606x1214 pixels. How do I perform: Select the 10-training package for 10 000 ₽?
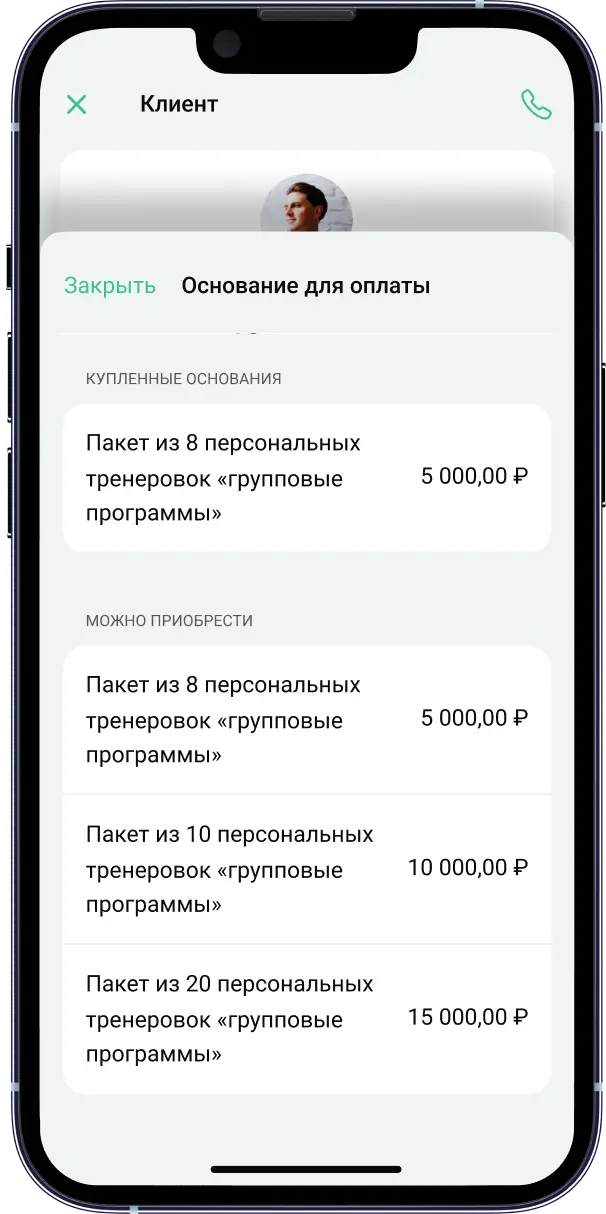pyautogui.click(x=306, y=869)
